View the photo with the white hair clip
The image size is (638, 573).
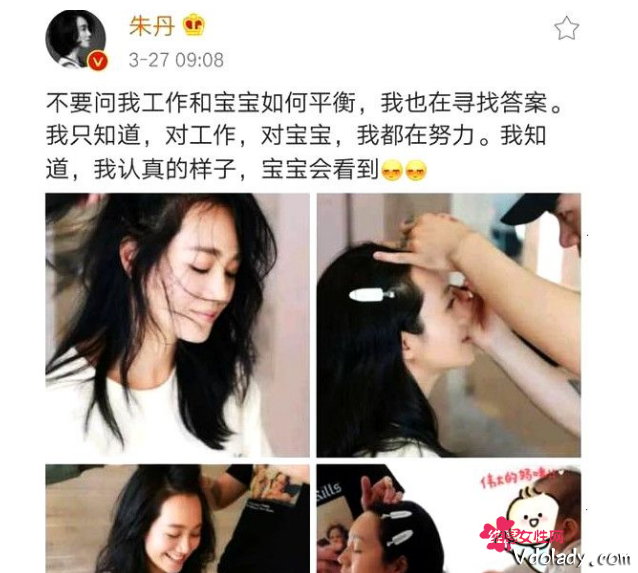[448, 325]
